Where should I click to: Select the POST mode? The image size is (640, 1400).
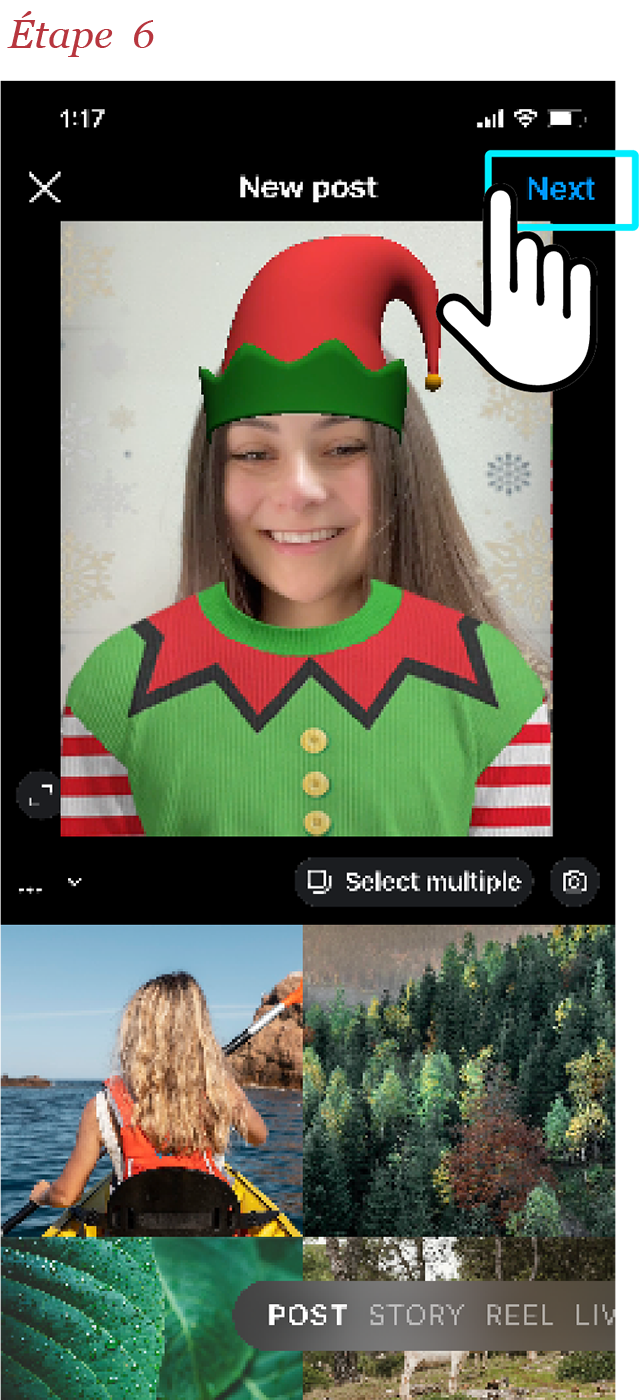pos(307,1315)
